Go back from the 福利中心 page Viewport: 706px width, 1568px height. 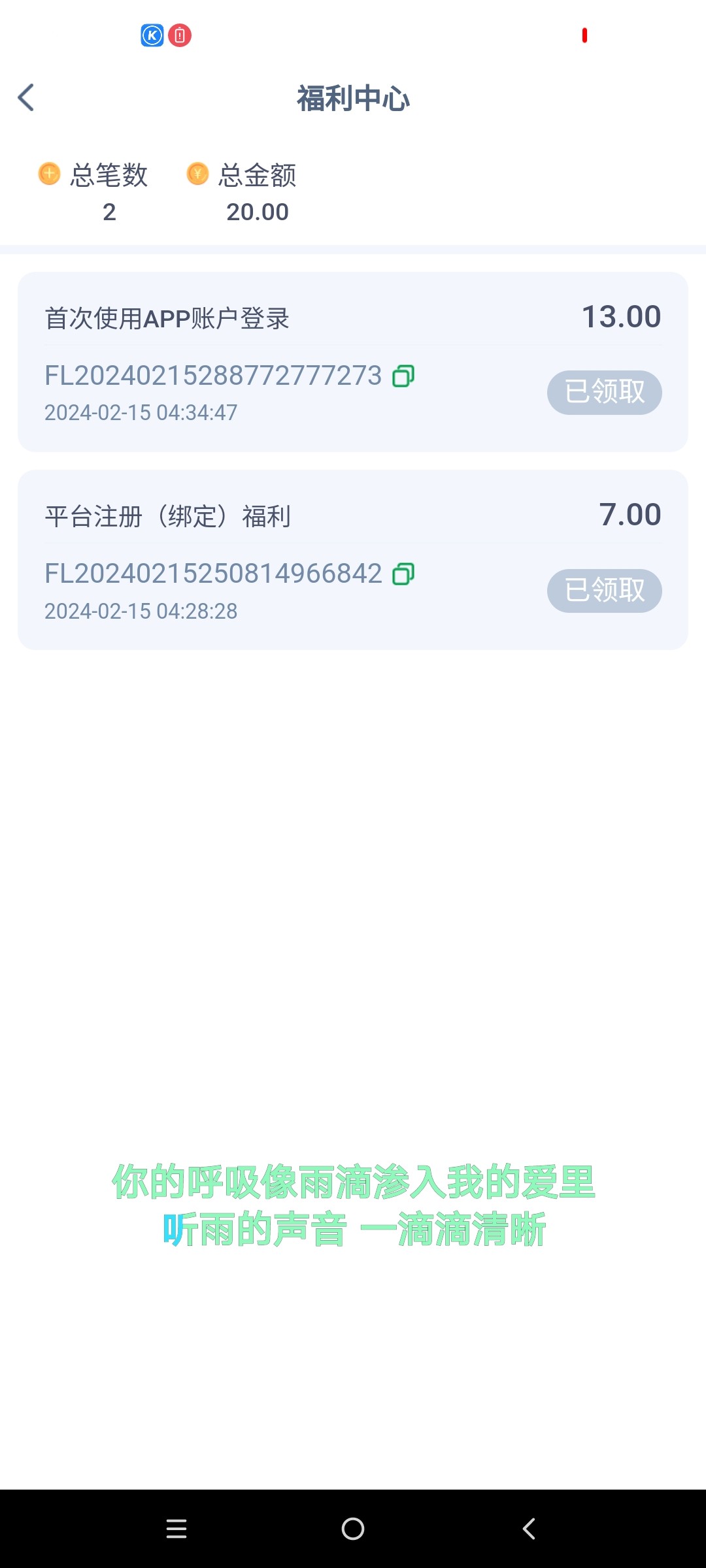[x=26, y=98]
